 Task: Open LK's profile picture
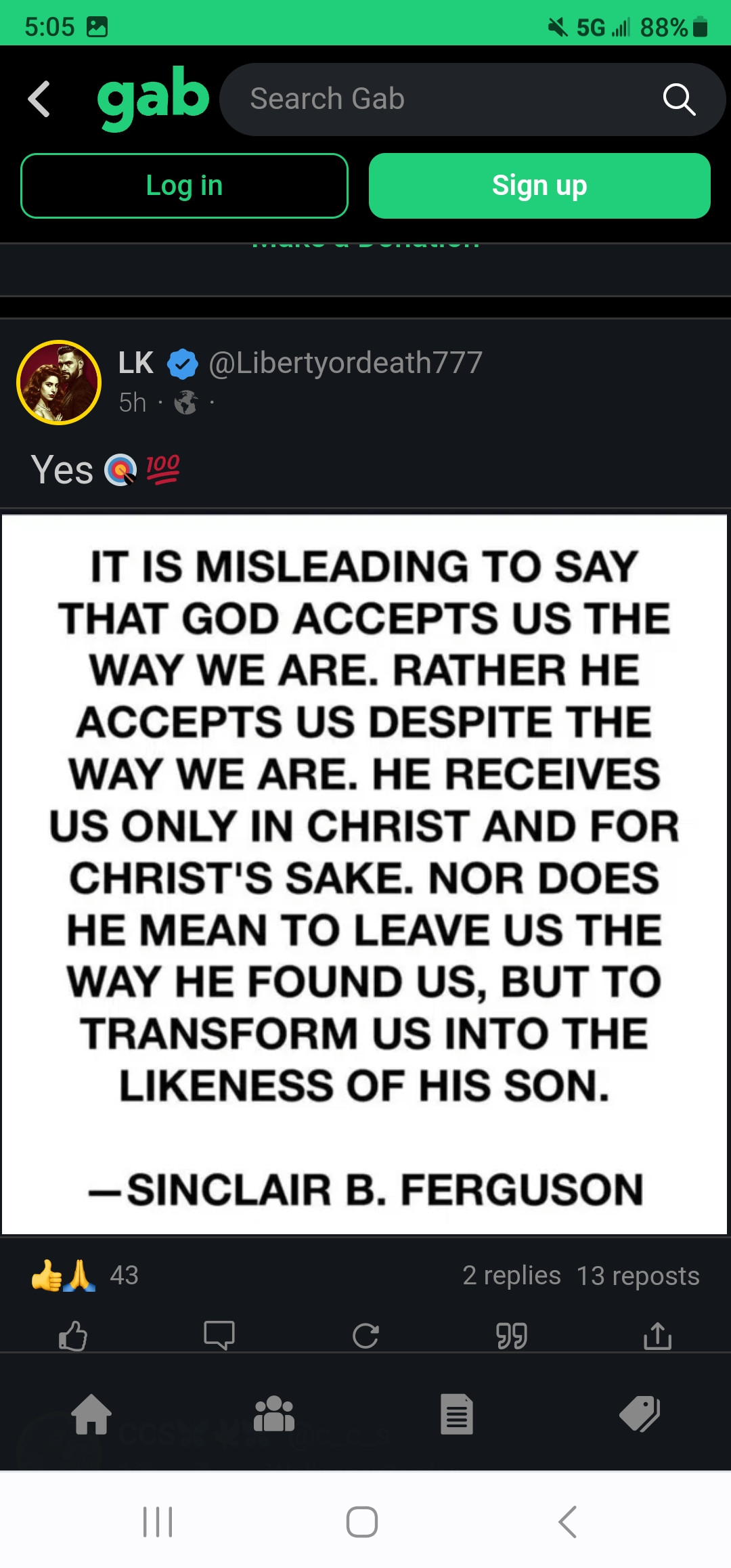[59, 383]
